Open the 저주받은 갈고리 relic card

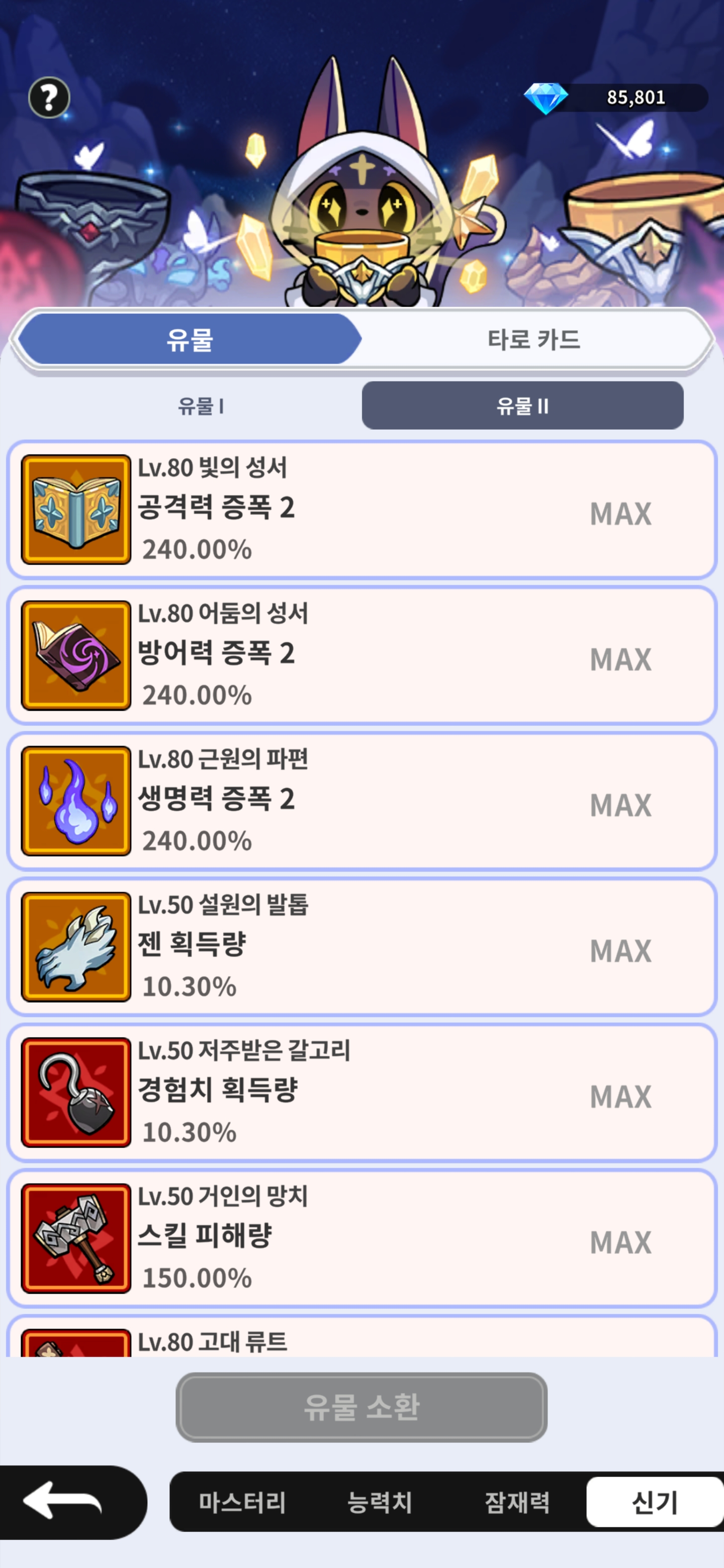(361, 1092)
